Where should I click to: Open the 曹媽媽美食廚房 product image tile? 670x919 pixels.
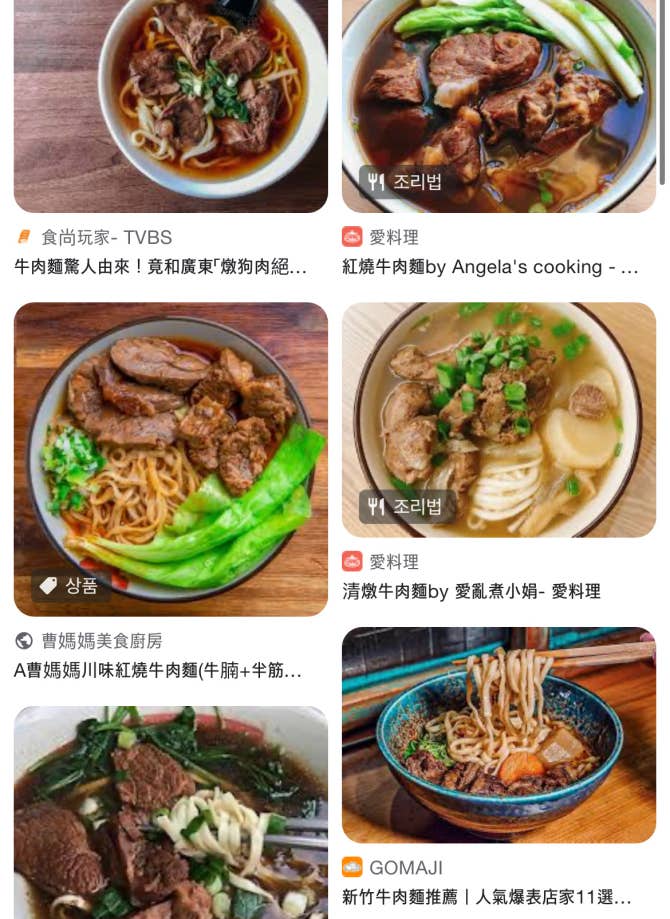click(171, 459)
